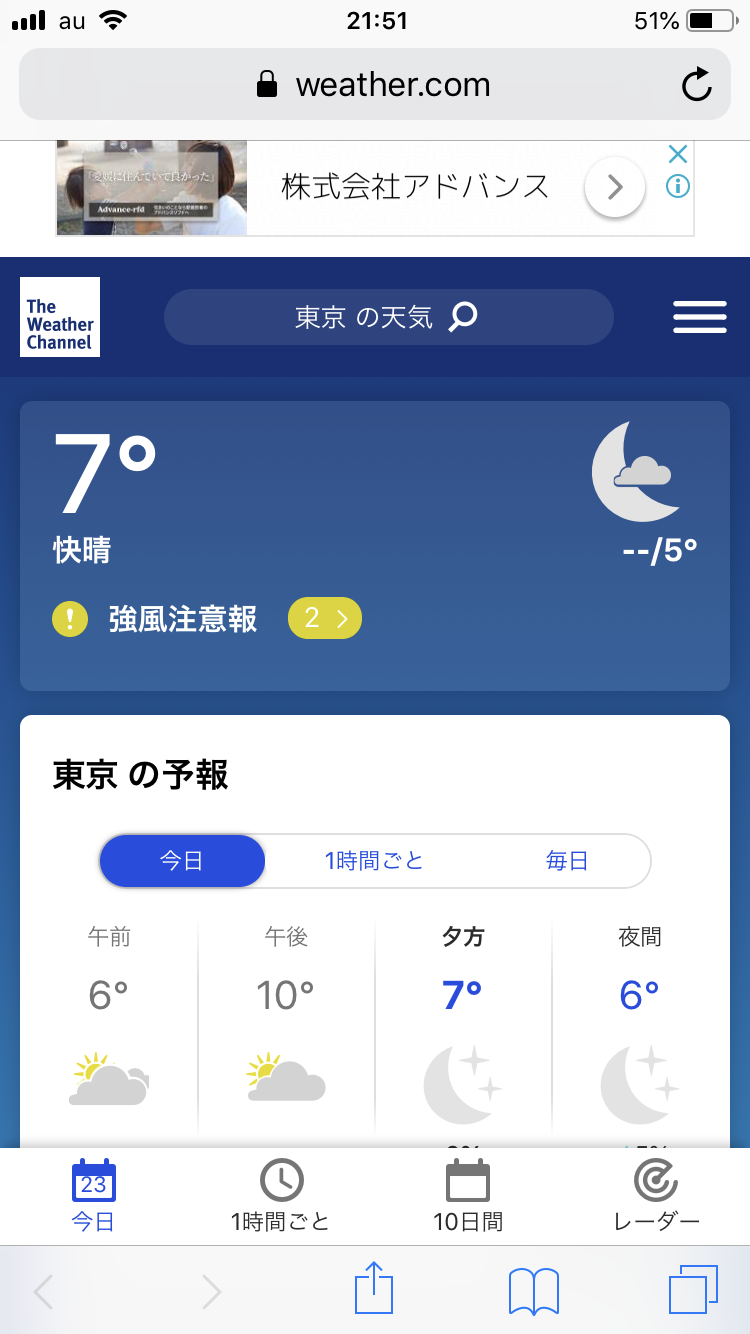Close the 株式会社アドバンス ad banner
The height and width of the screenshot is (1334, 750).
(678, 154)
